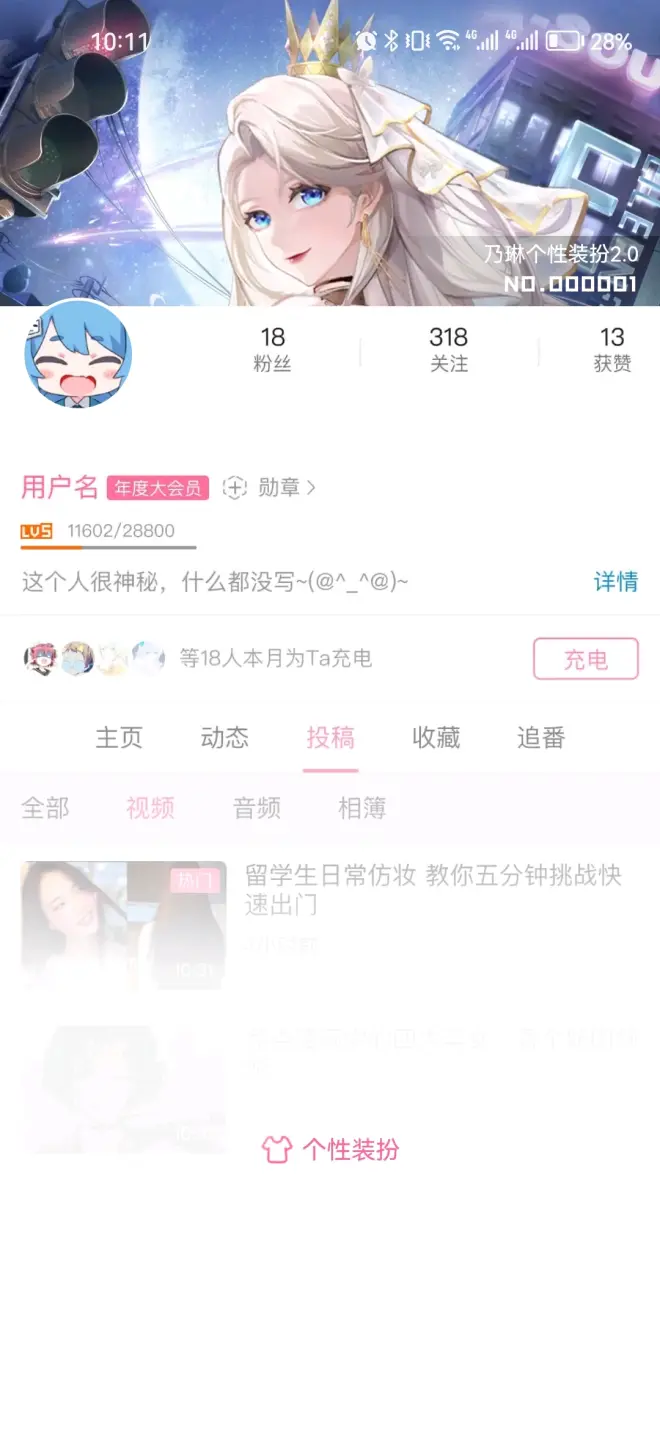Viewport: 660px width, 1430px height.
Task: Select the 投稿 tab
Action: (331, 738)
